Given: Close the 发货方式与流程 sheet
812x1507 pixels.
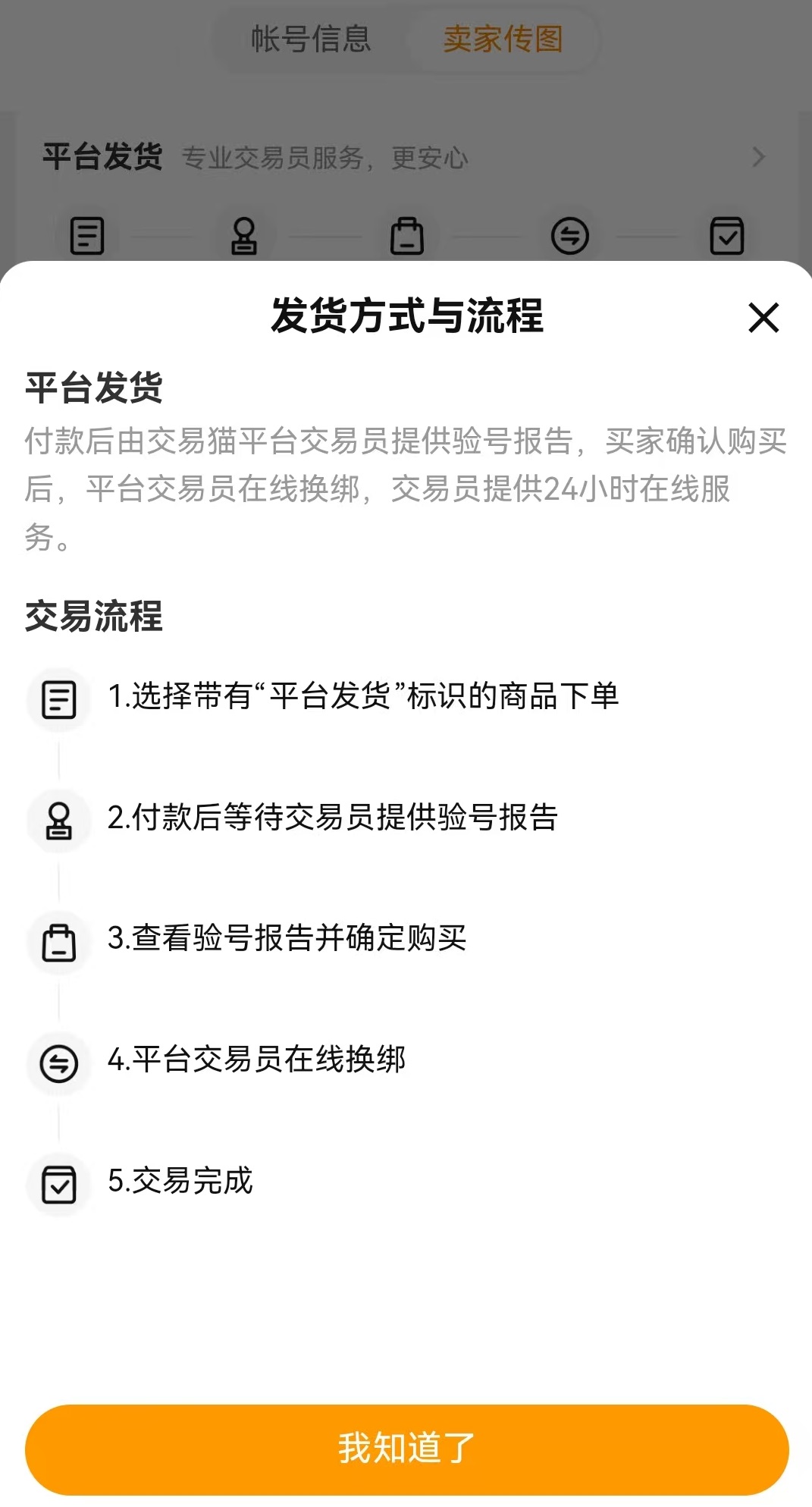Looking at the screenshot, I should [763, 318].
